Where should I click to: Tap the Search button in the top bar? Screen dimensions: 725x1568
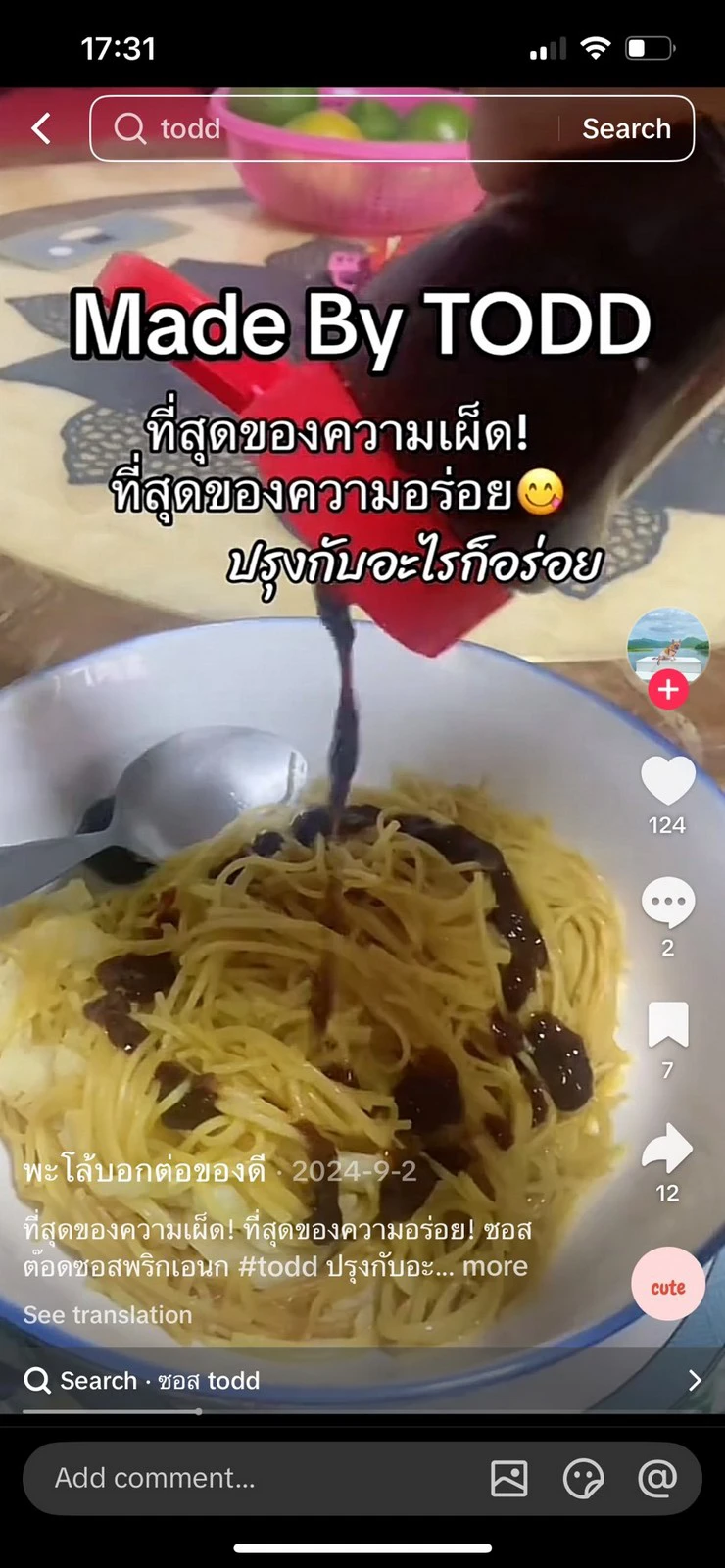tap(626, 128)
